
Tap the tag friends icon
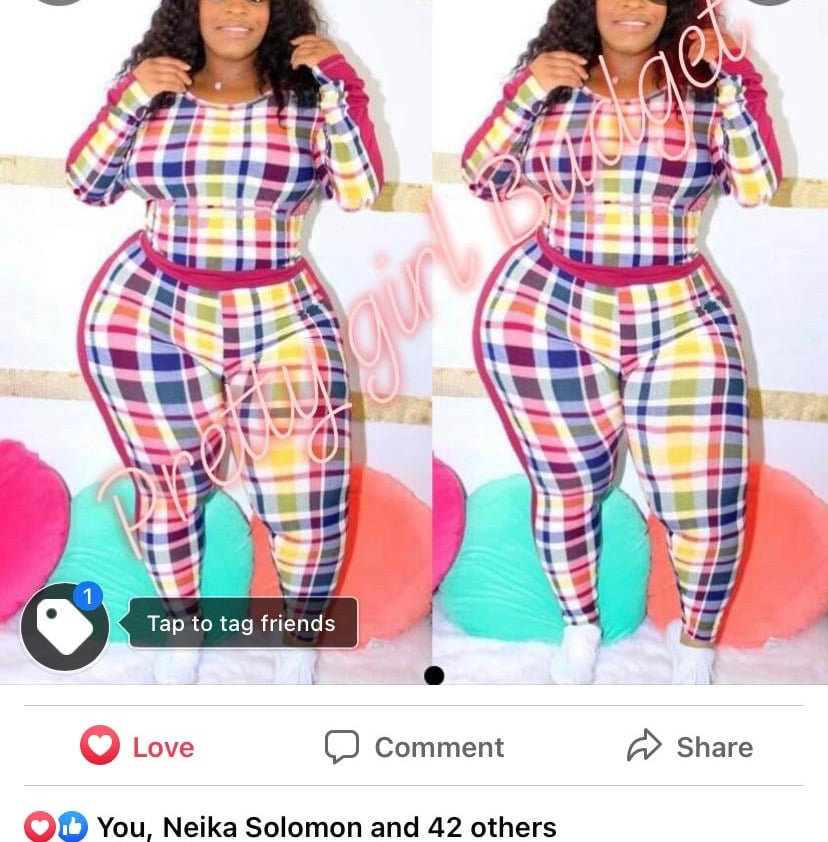[65, 627]
